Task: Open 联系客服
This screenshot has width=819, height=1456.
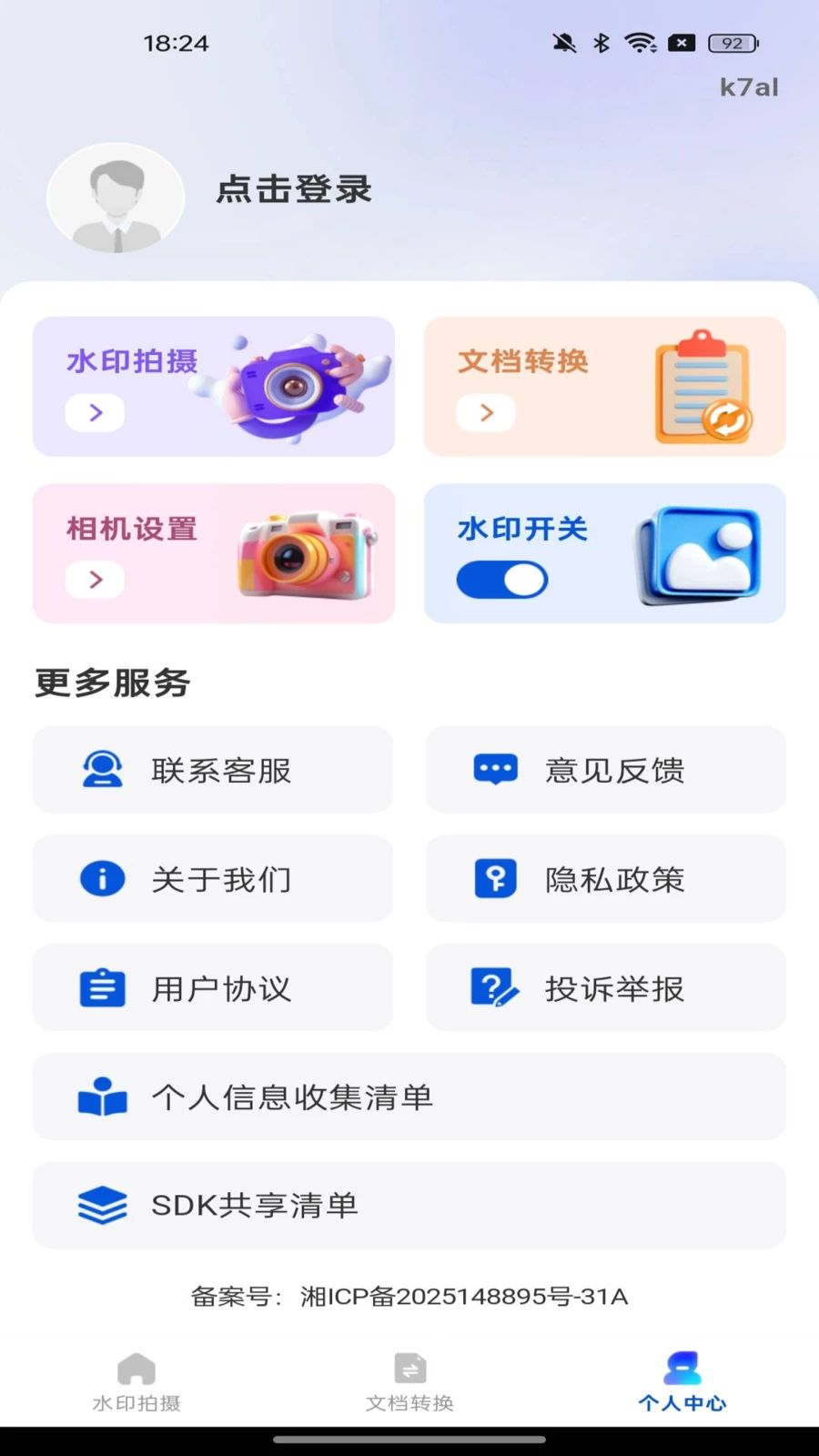Action: (213, 770)
